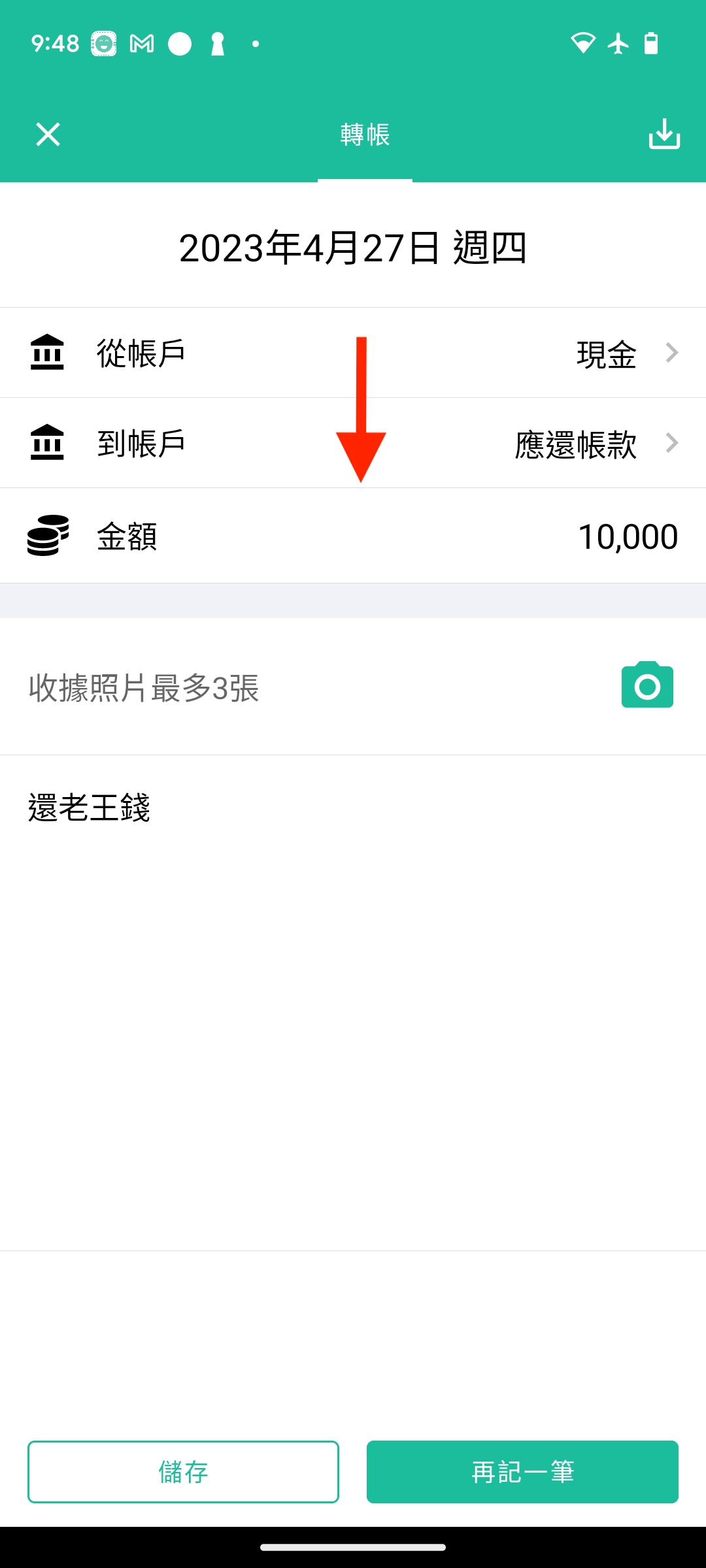Tap the 儲存 save button
Image resolution: width=706 pixels, height=1568 pixels.
coord(183,1472)
